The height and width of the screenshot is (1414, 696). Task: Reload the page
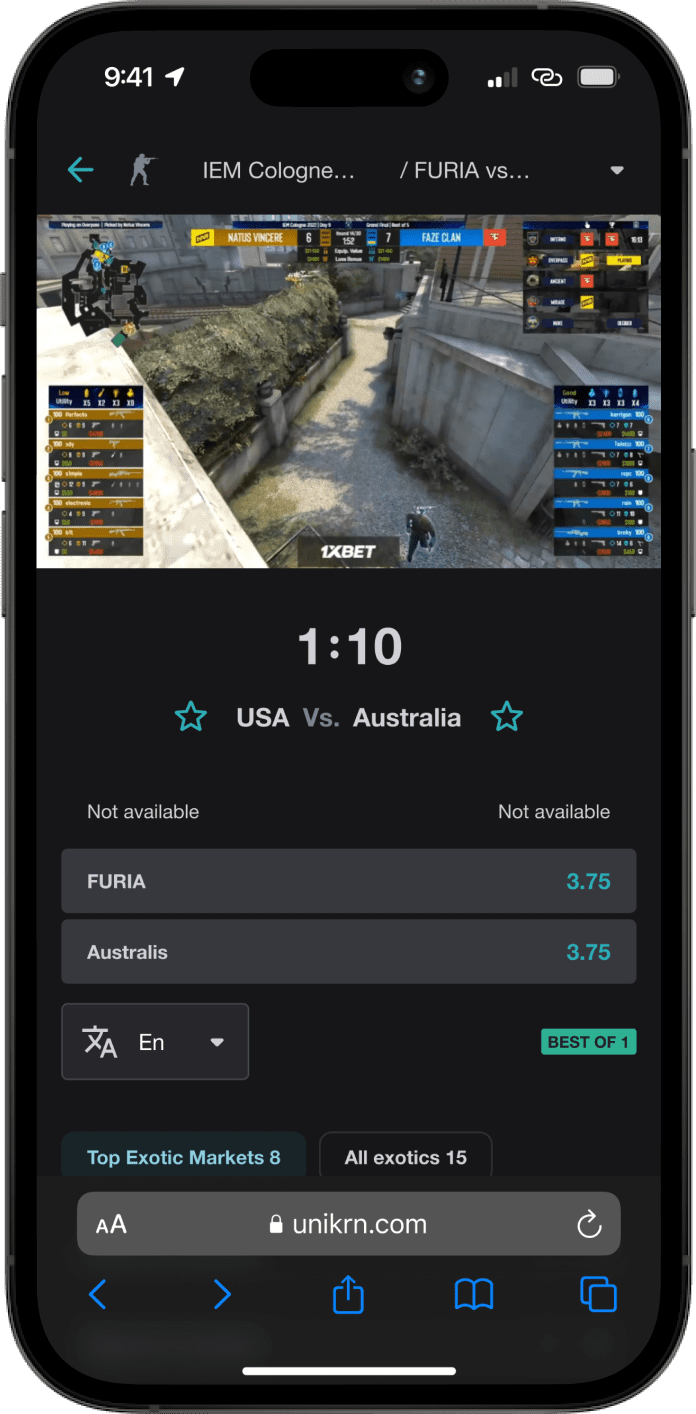589,1224
